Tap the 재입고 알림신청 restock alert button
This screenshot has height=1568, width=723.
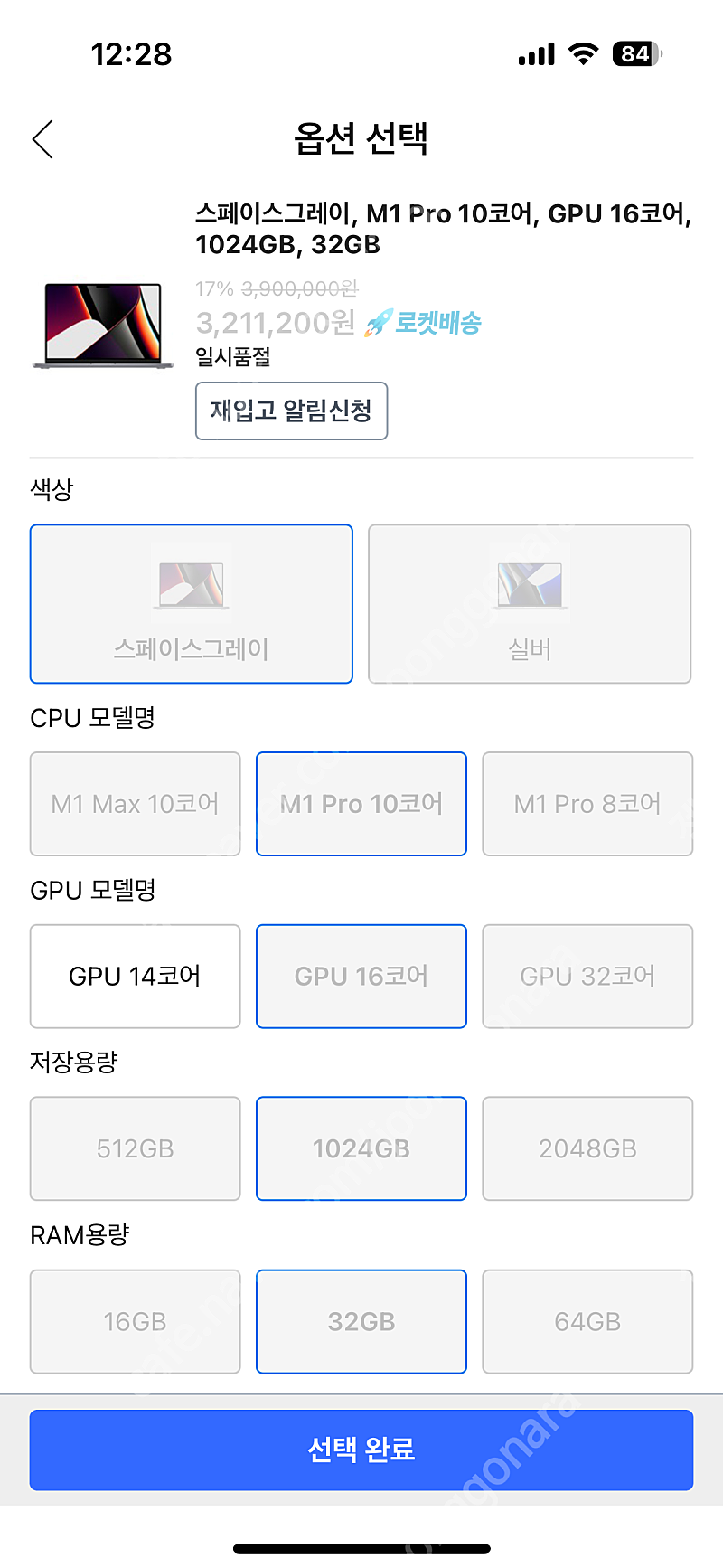click(291, 411)
